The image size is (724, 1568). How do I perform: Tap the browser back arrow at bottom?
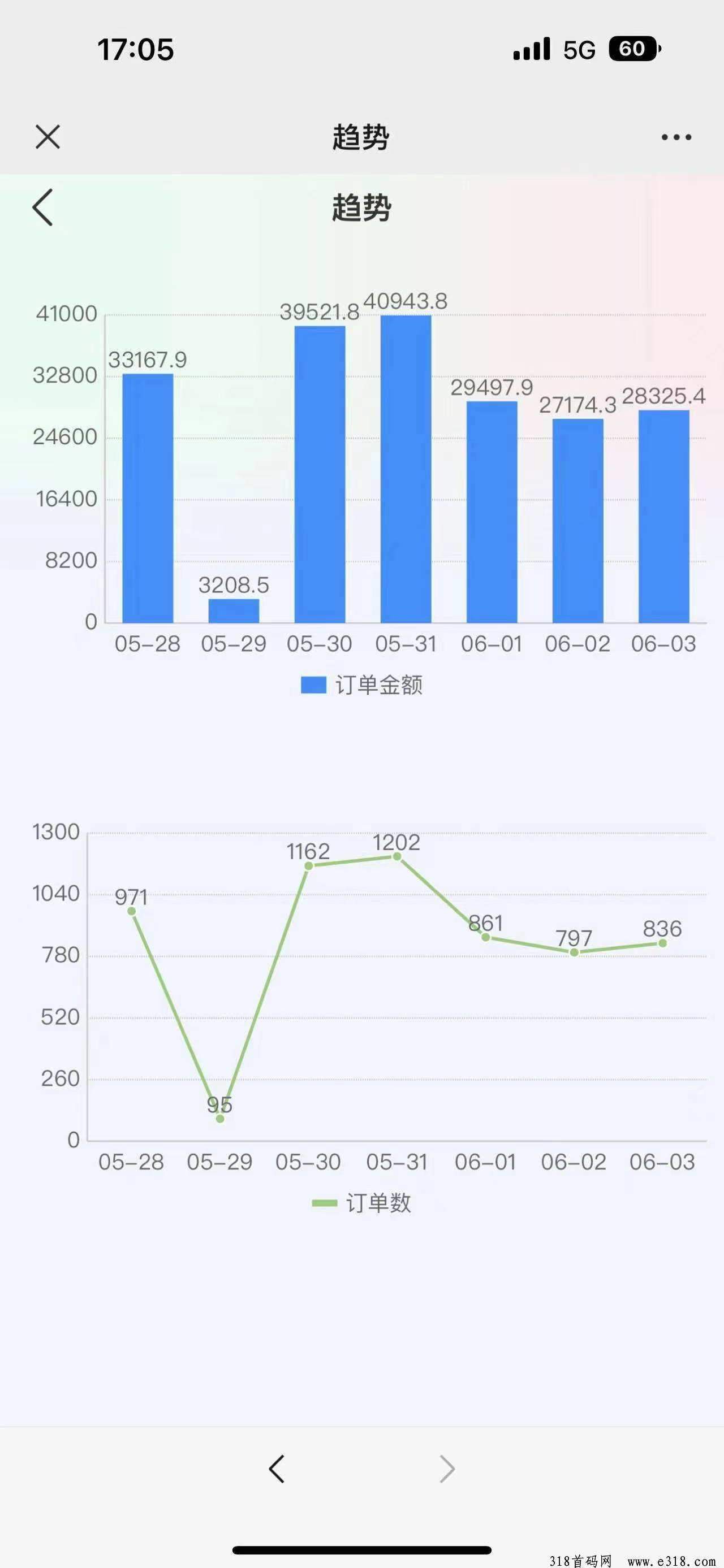[277, 1469]
